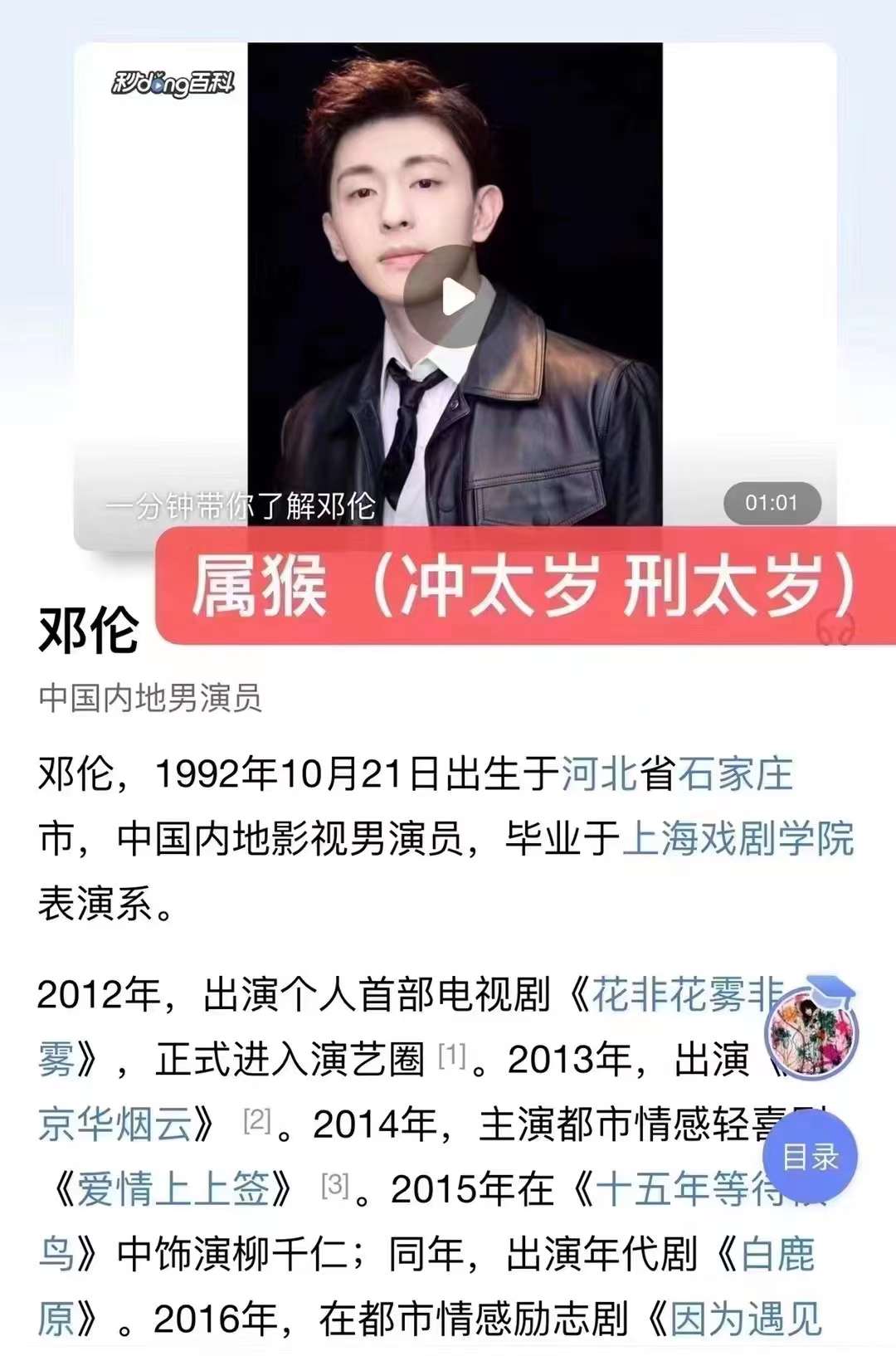Viewport: 896px width, 1356px height.
Task: Open reference footnote [2]
Action: point(257,1120)
